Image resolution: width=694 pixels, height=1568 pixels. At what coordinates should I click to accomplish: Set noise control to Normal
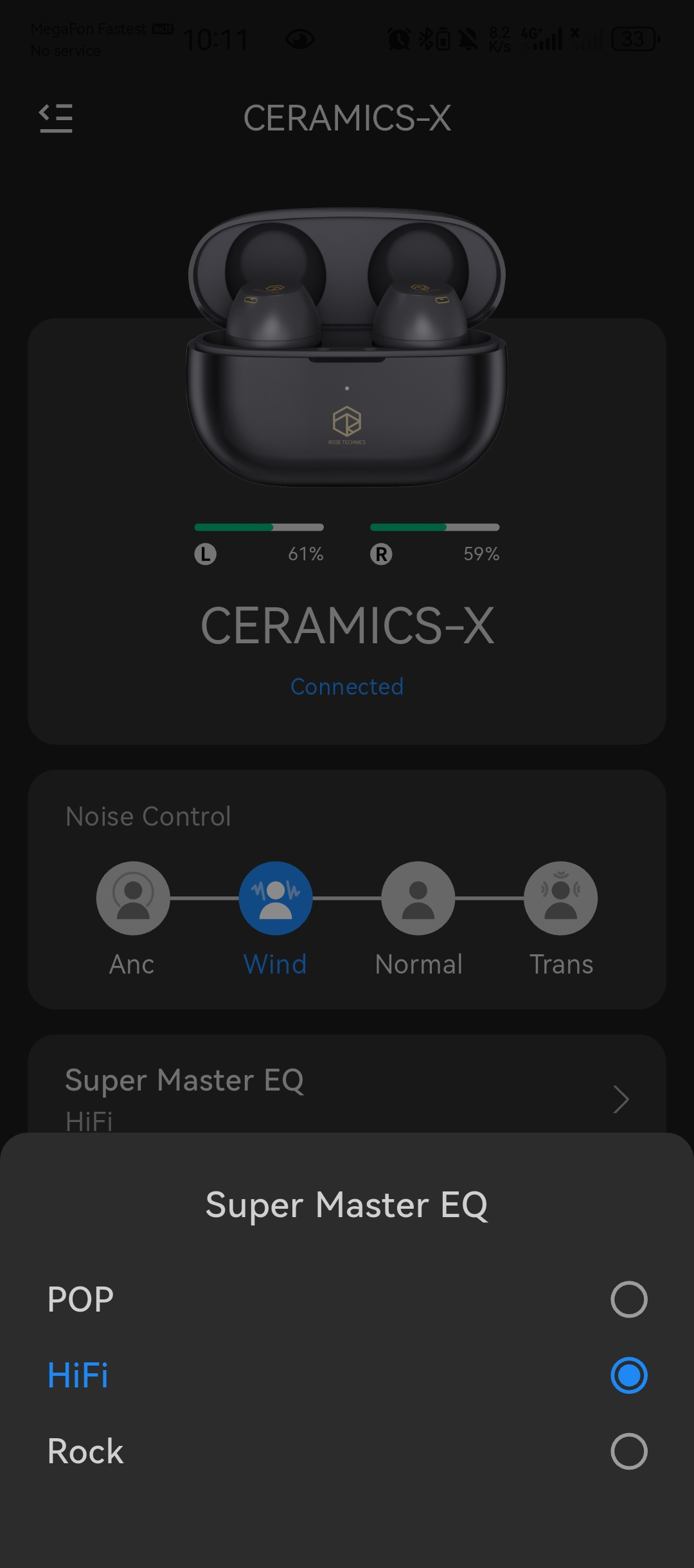[x=418, y=898]
